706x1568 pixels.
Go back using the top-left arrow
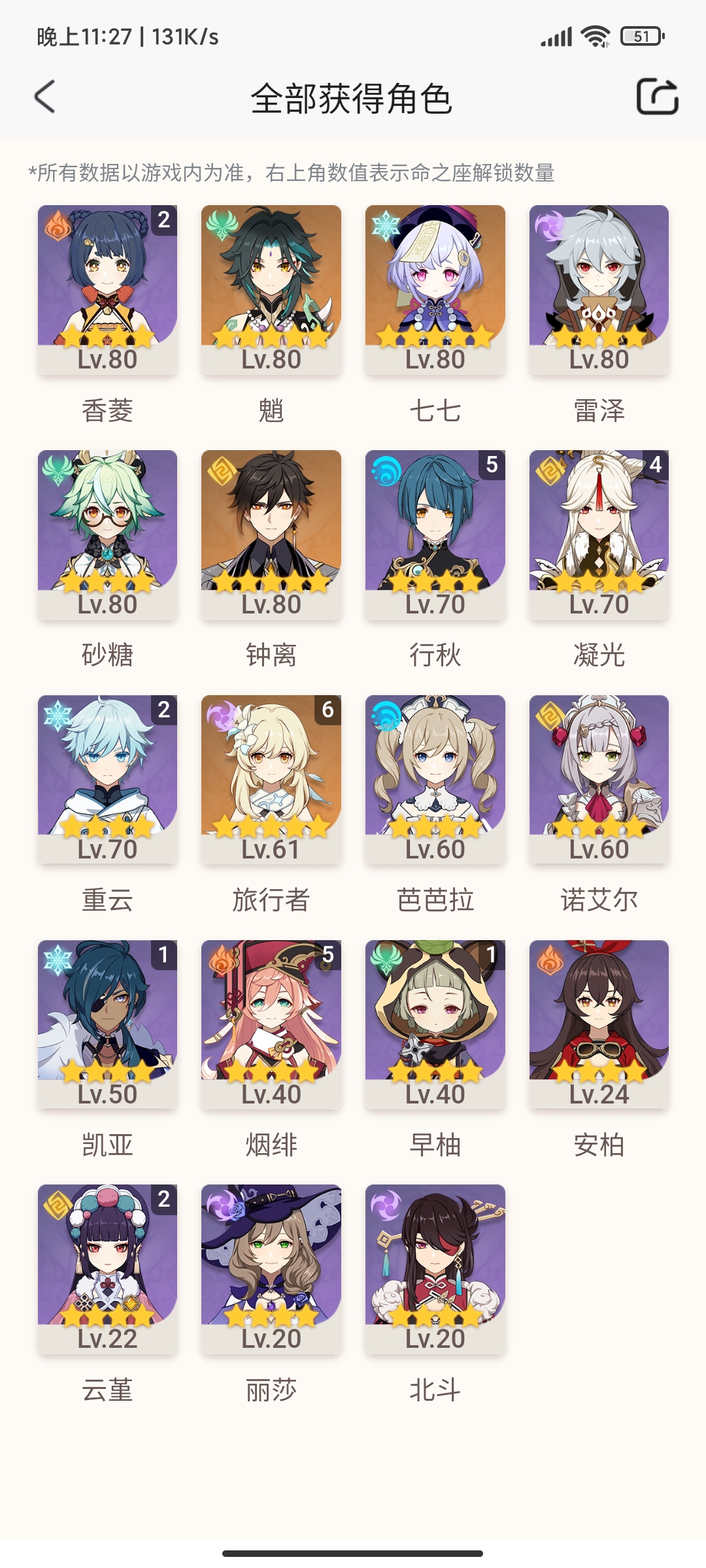44,97
